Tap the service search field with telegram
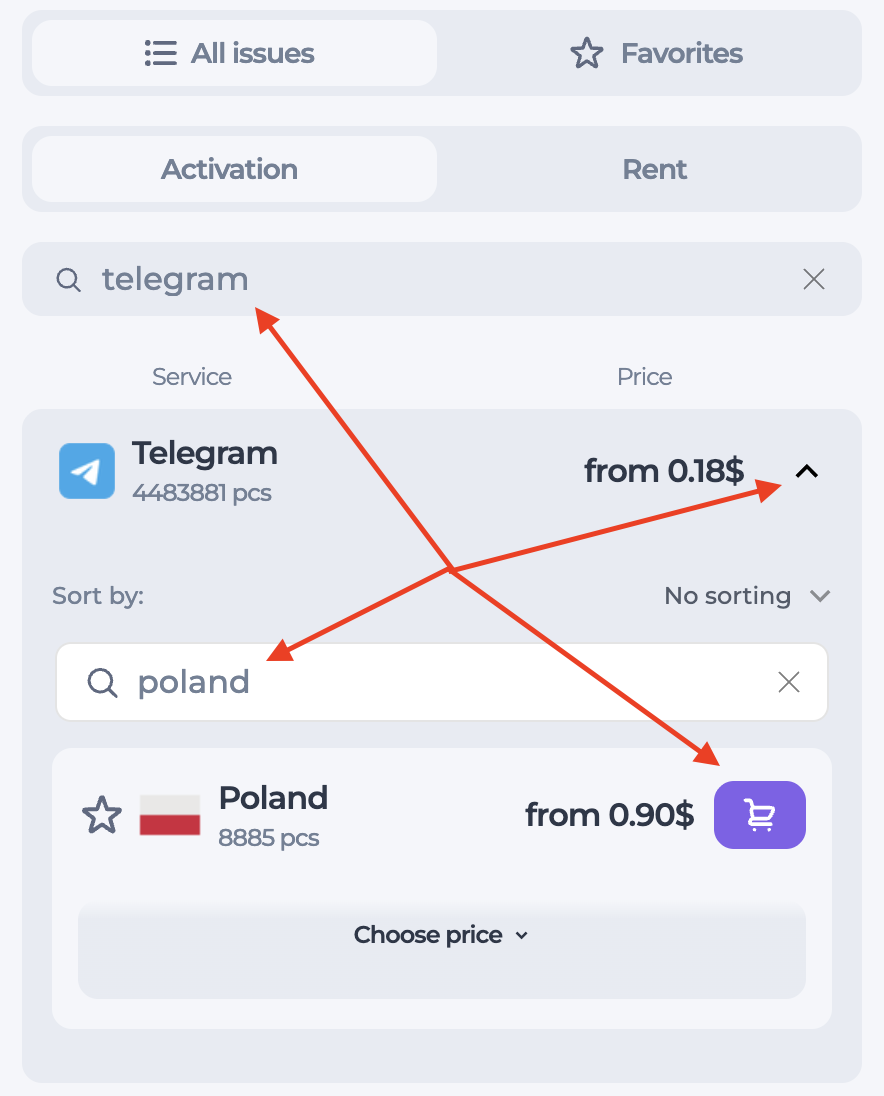 420,279
